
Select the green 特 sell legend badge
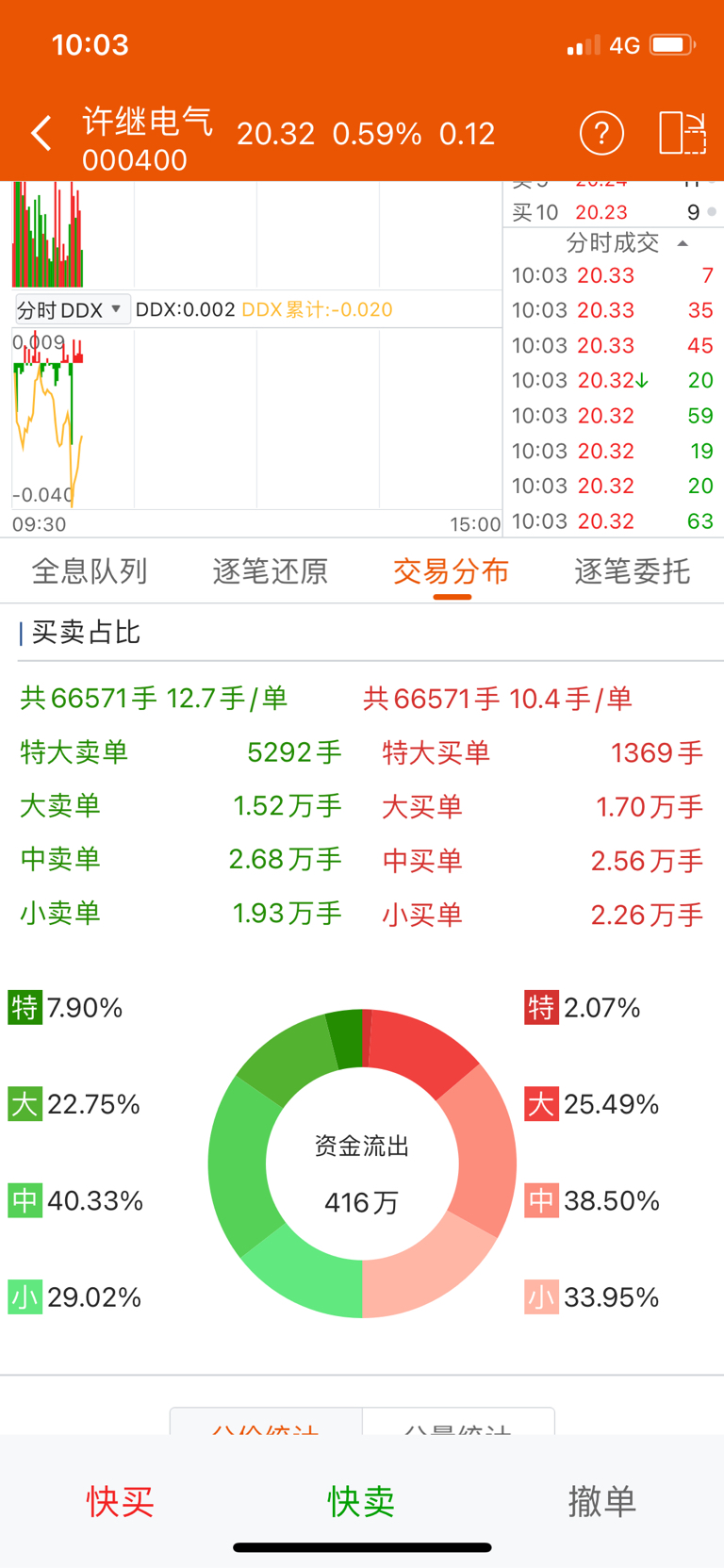pos(25,1007)
